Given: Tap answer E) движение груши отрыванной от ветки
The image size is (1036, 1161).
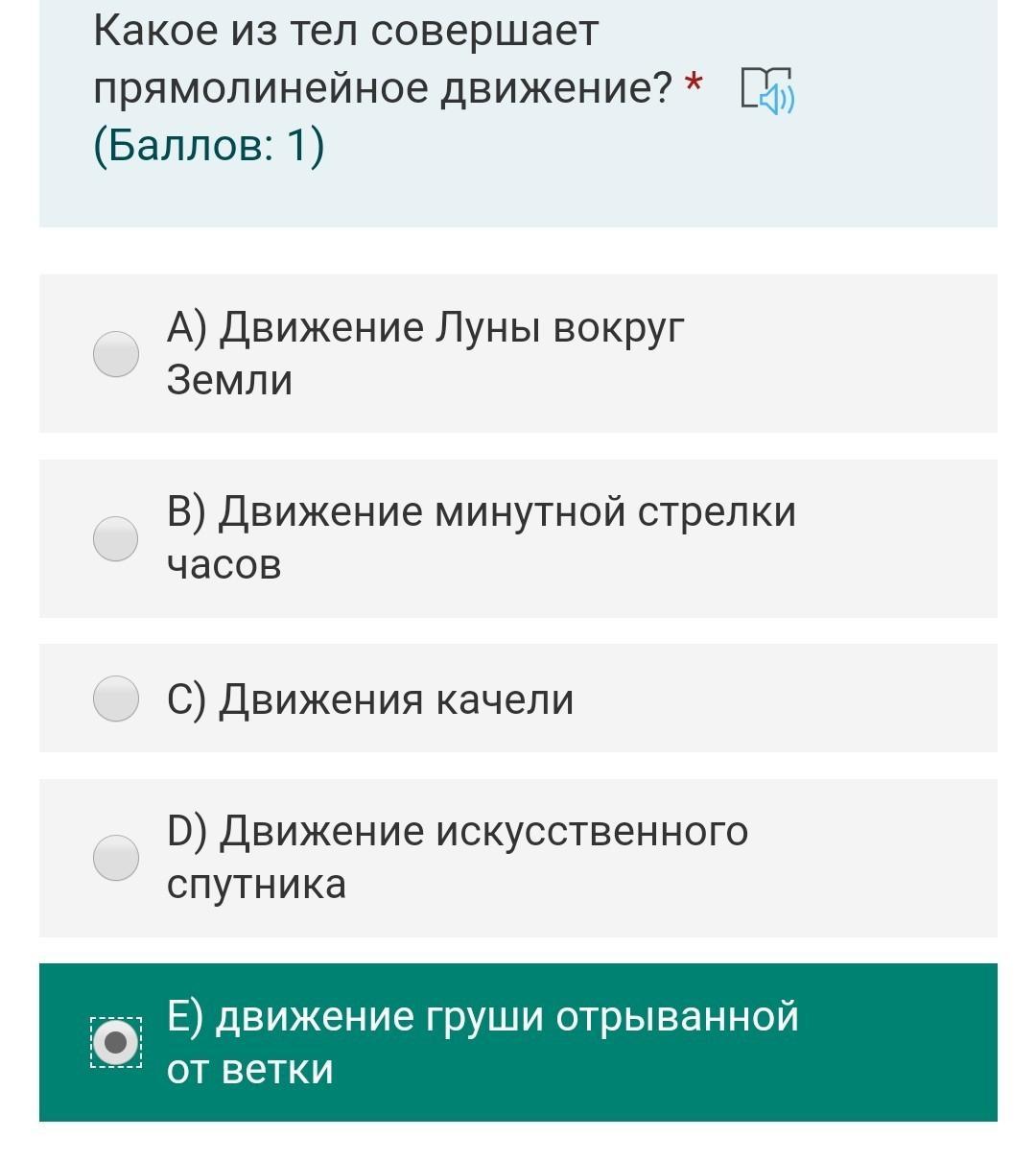Looking at the screenshot, I should pos(116,1042).
